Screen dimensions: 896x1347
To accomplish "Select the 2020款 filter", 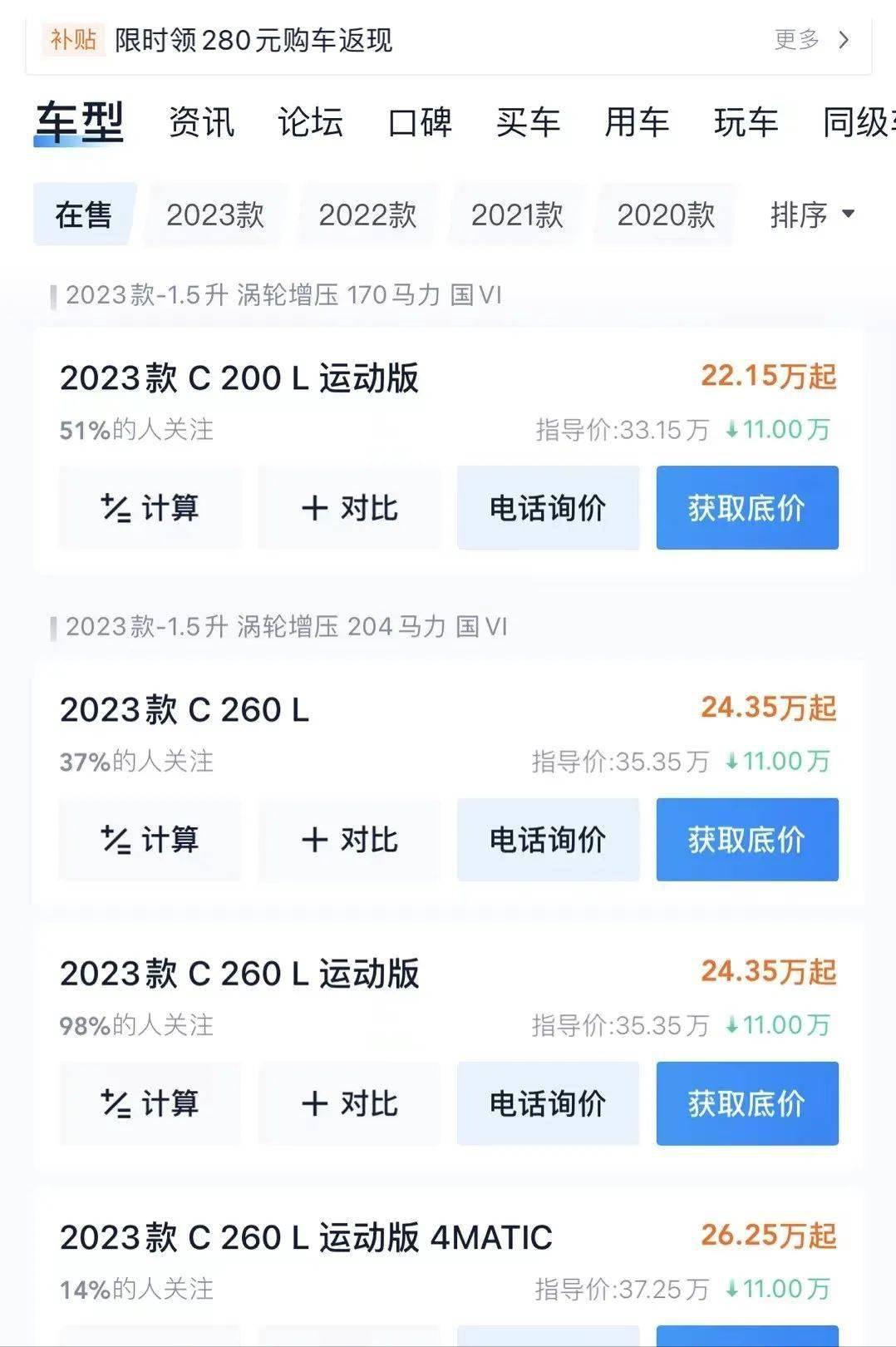I will (x=665, y=215).
